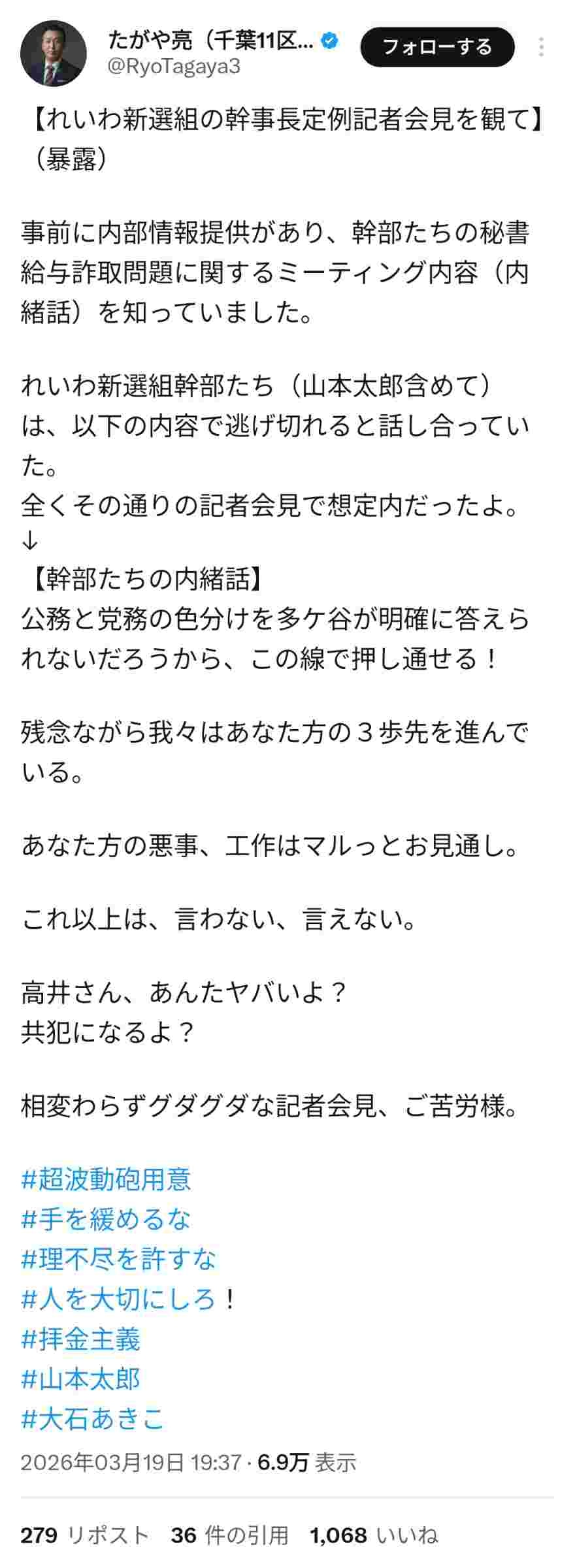Open hashtag #山本太郎

click(x=81, y=1379)
